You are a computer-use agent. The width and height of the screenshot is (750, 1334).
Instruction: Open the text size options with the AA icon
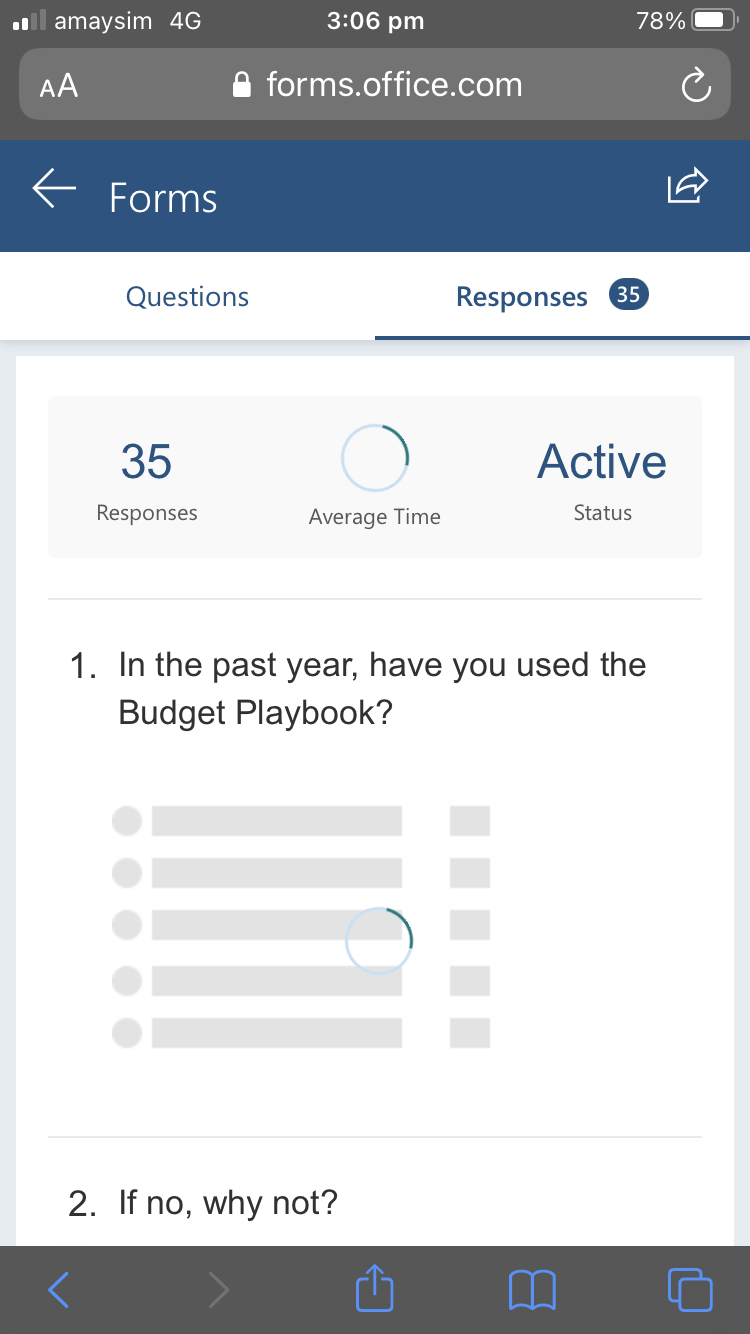point(57,85)
